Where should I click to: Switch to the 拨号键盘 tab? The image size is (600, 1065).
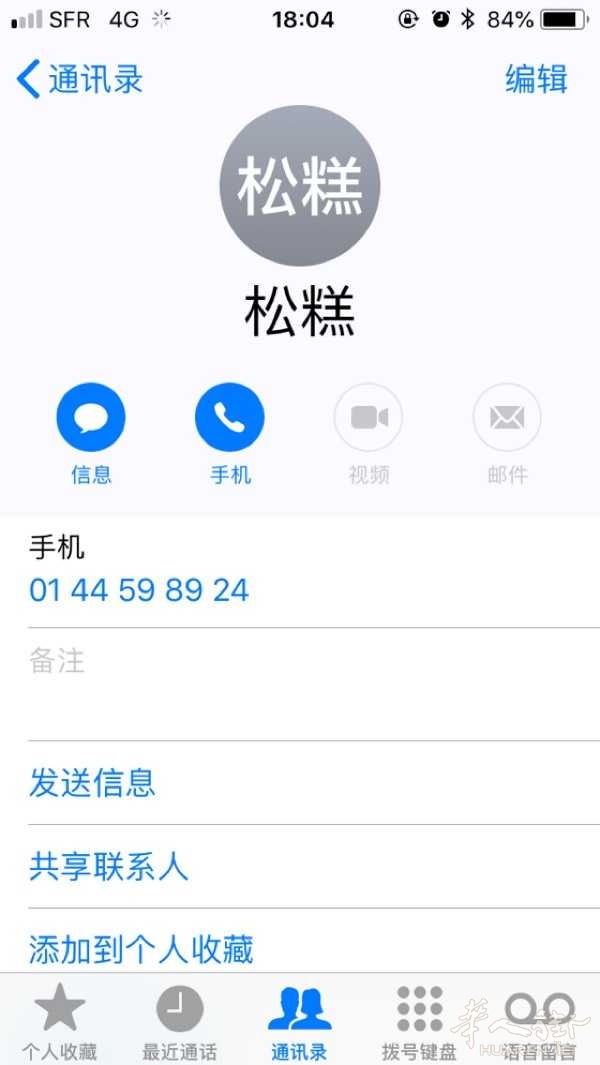tap(420, 1022)
